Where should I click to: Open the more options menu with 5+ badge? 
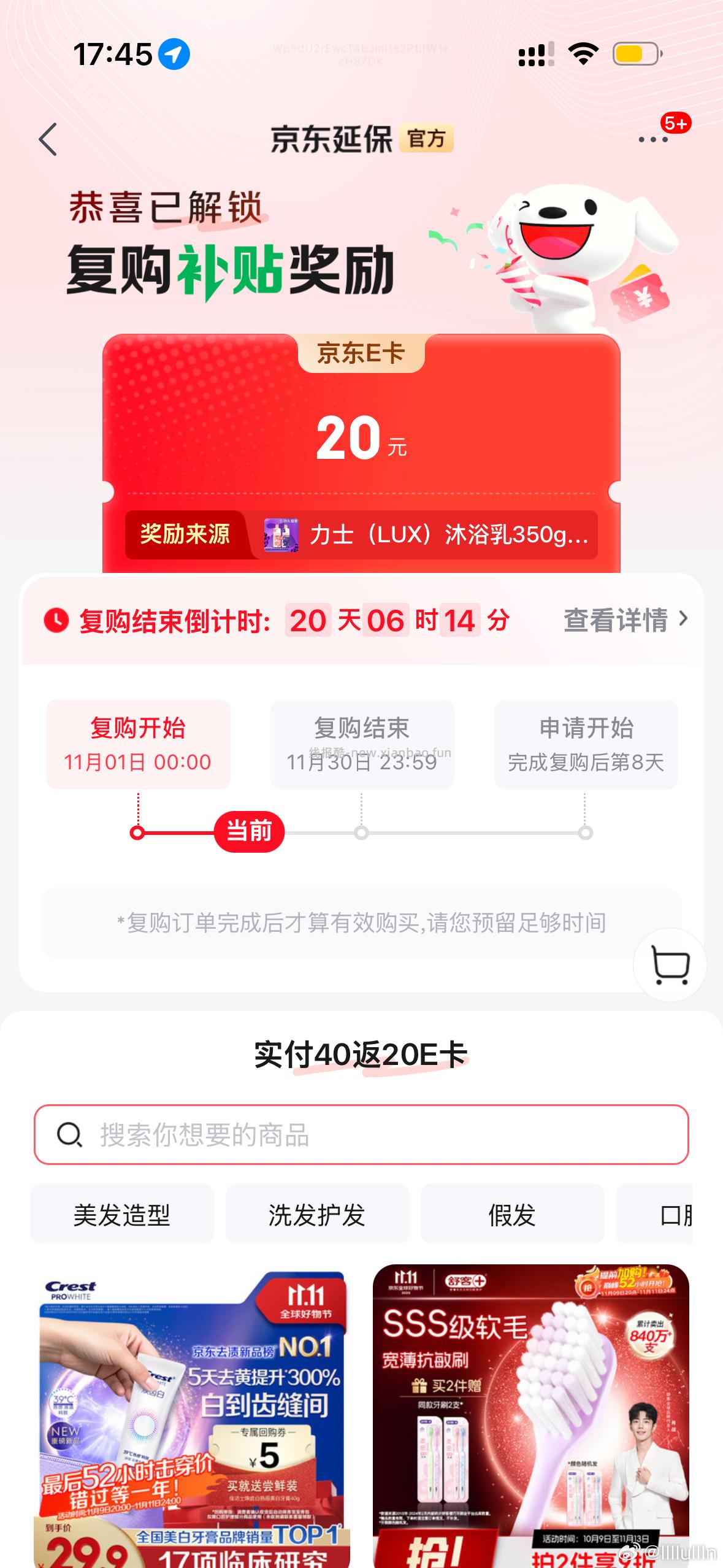tap(652, 140)
